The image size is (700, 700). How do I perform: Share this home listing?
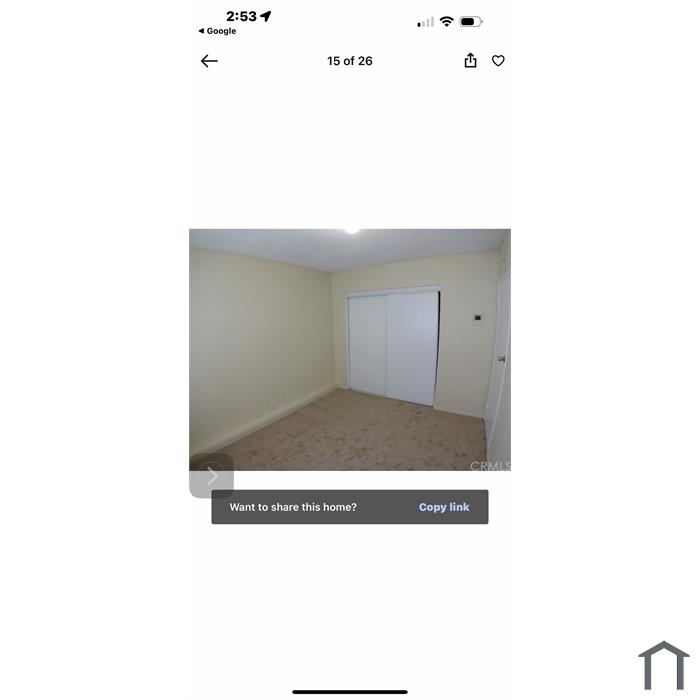(470, 61)
